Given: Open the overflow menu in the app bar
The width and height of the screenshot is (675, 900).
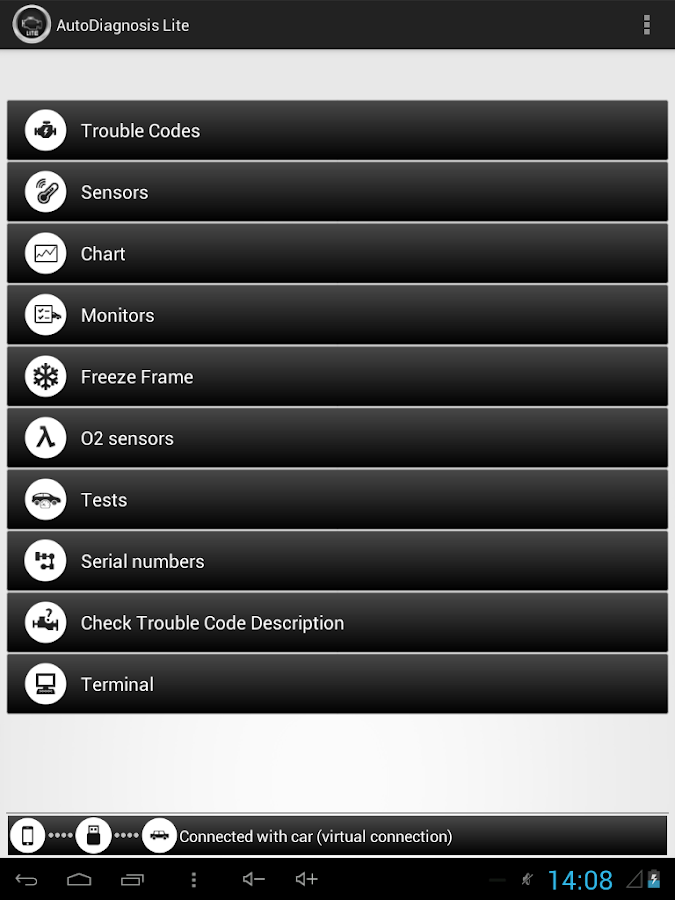Looking at the screenshot, I should click(x=647, y=25).
